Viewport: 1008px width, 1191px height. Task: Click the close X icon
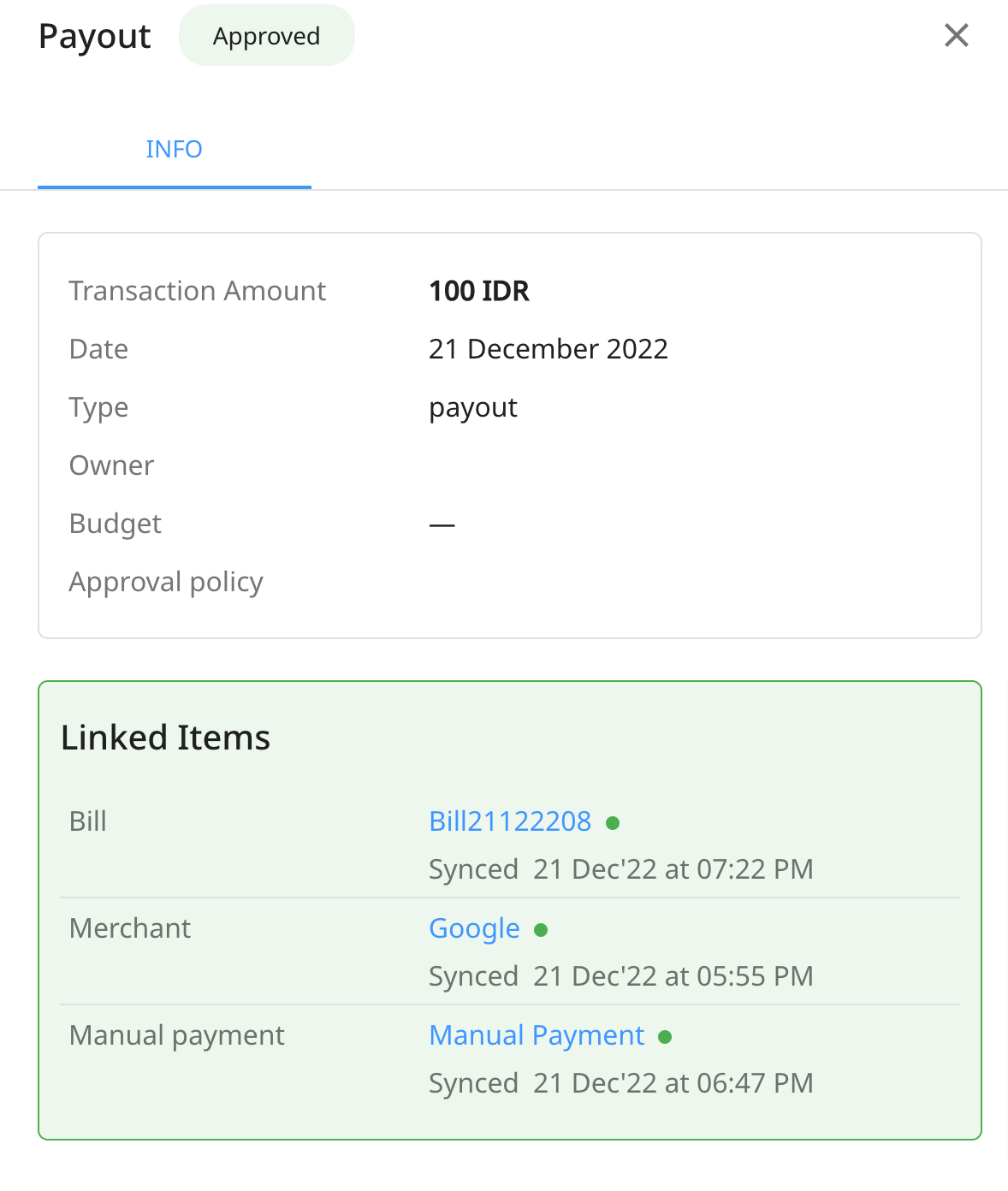click(x=956, y=35)
